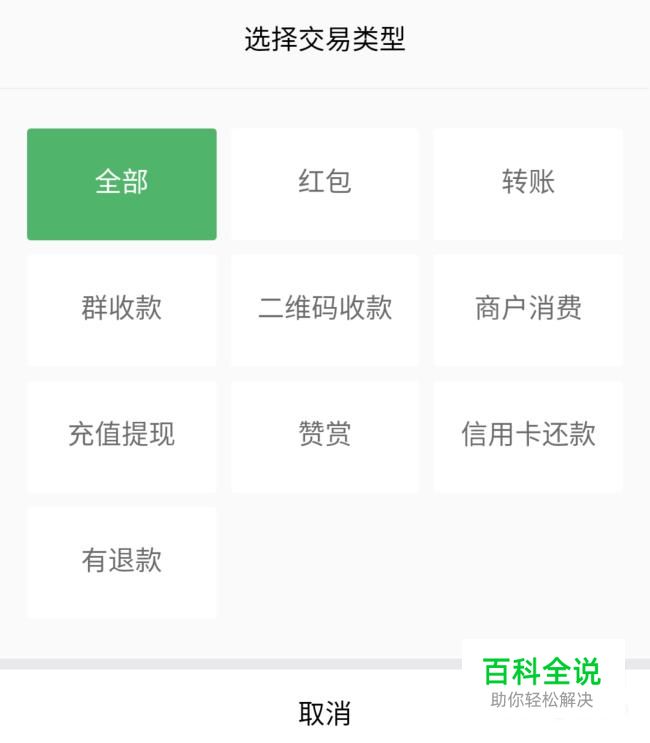Screen dimensions: 650x743
Task: Tap the 赞赏 option
Action: tap(325, 436)
